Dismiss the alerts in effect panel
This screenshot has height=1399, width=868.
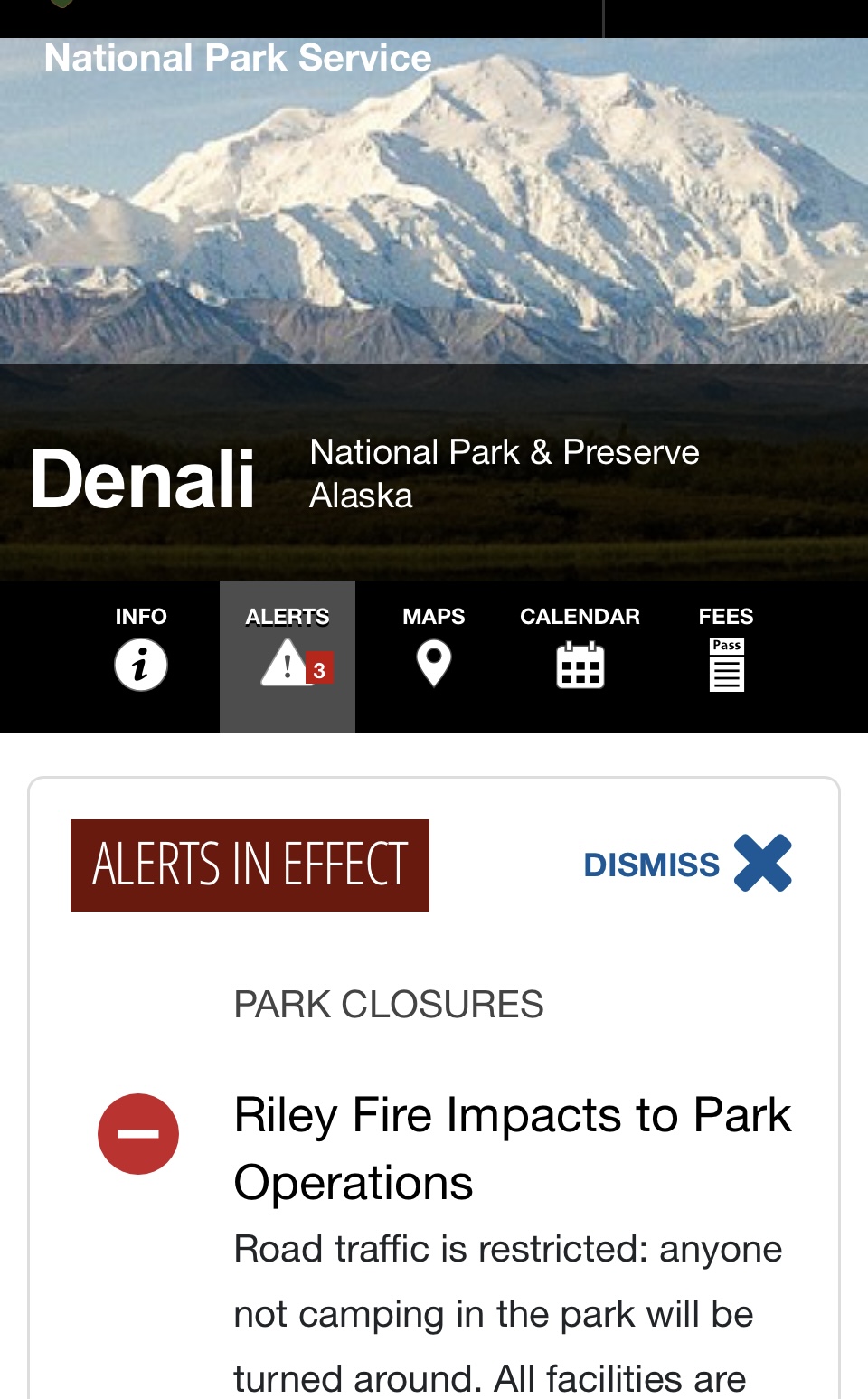[688, 864]
